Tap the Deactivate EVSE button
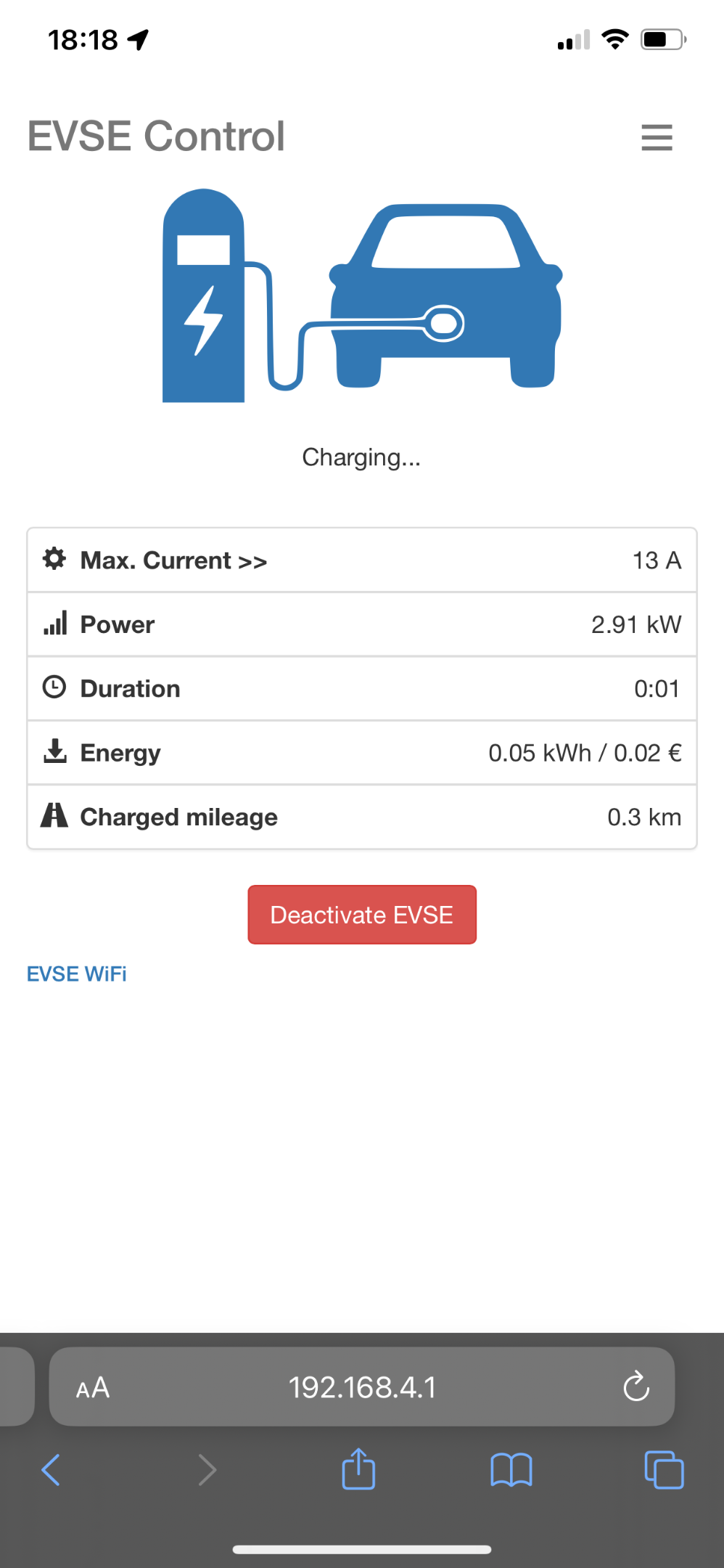The width and height of the screenshot is (724, 1568). click(362, 915)
